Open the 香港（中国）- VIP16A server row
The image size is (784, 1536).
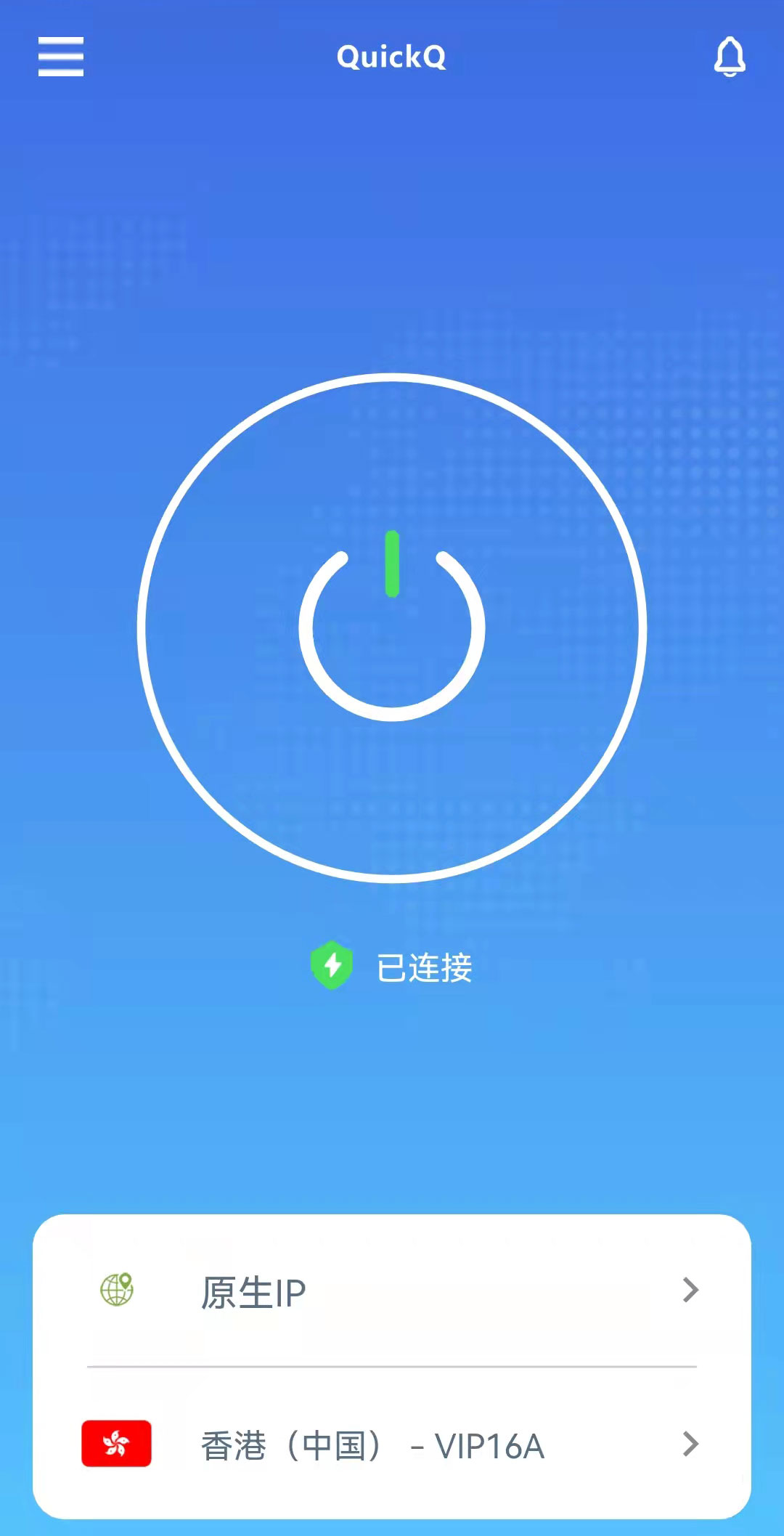coord(392,1444)
